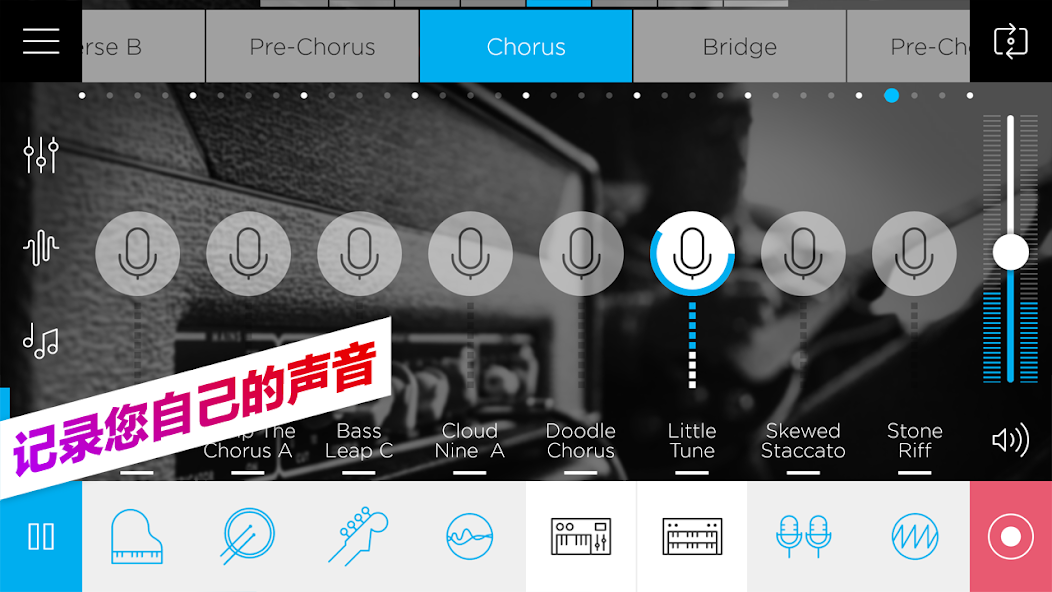This screenshot has height=592, width=1052.
Task: Mute with the speaker icon
Action: (x=1010, y=440)
